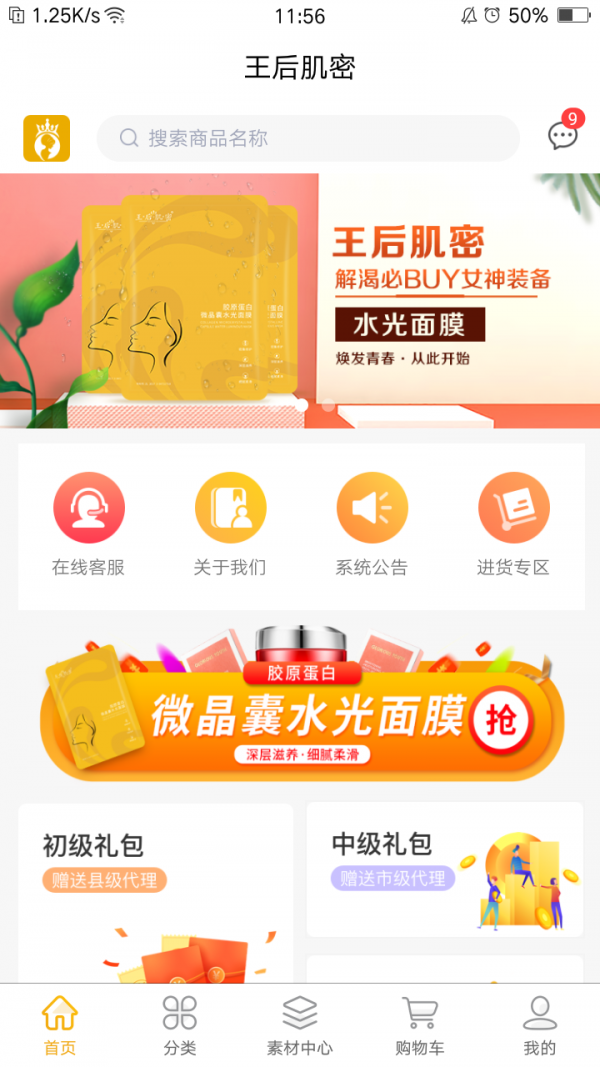The image size is (600, 1067).
Task: Enter the 进货专区 section
Action: 513,524
